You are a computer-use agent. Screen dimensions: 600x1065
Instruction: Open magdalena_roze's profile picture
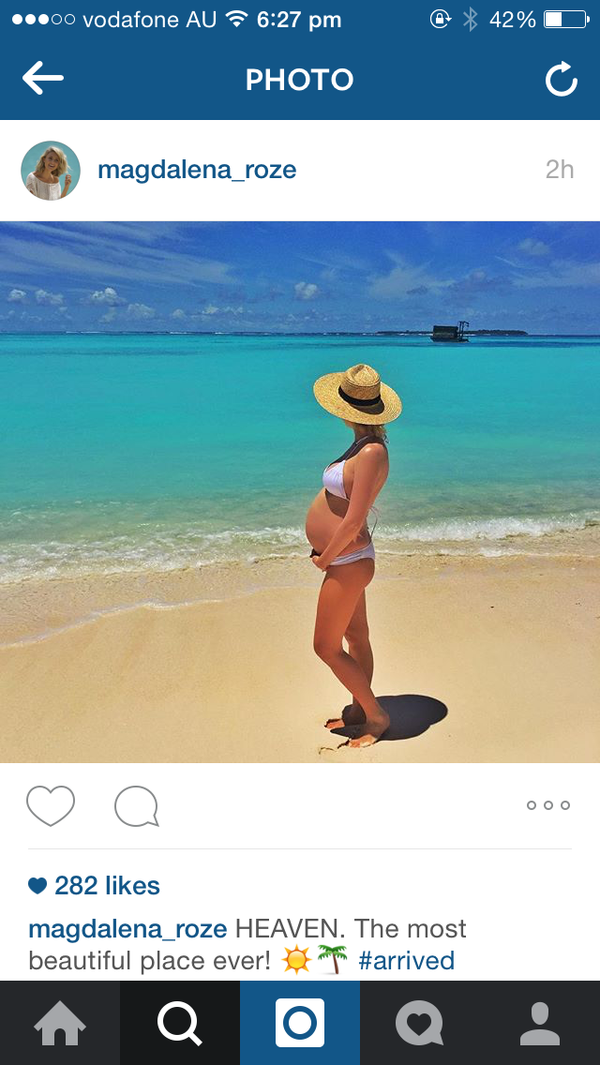tap(50, 170)
